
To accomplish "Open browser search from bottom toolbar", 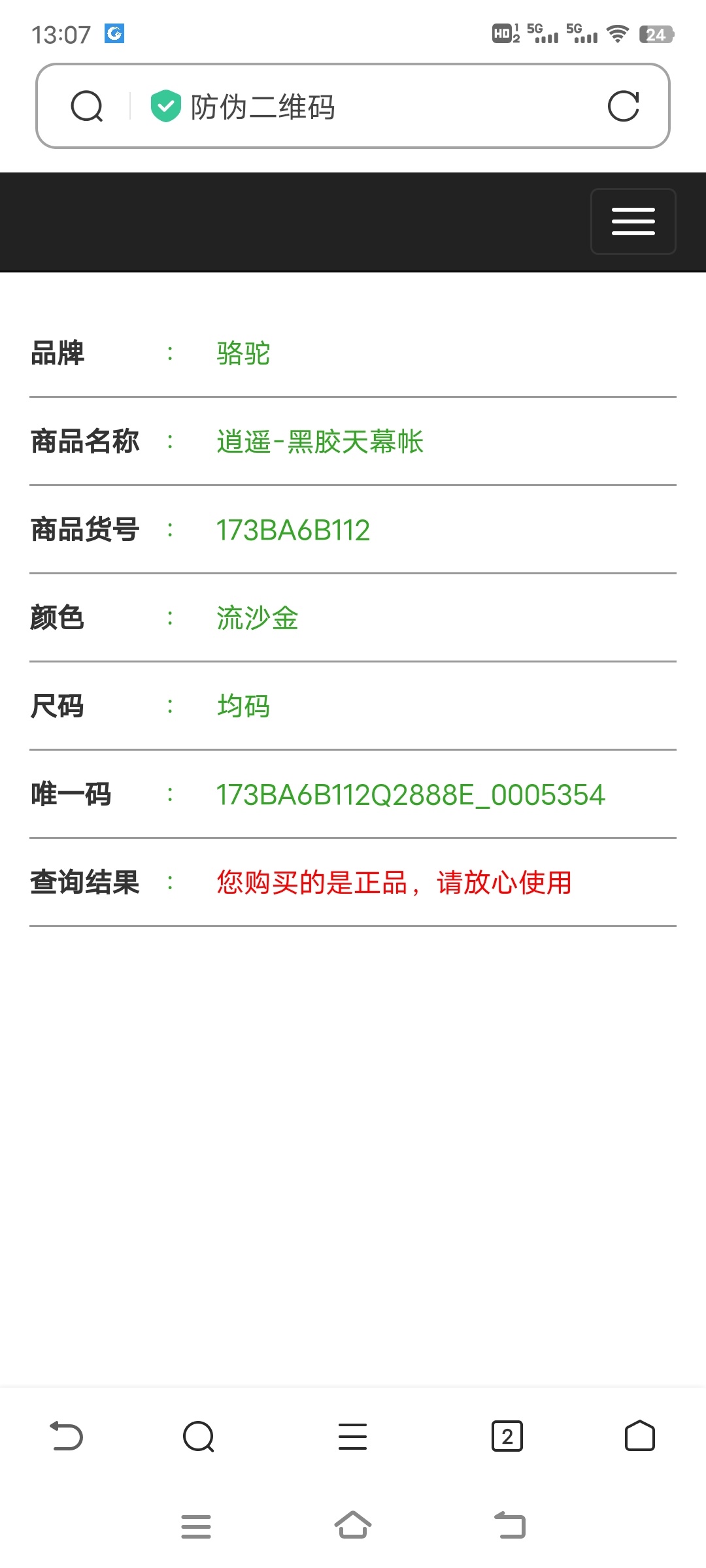I will click(x=199, y=1436).
